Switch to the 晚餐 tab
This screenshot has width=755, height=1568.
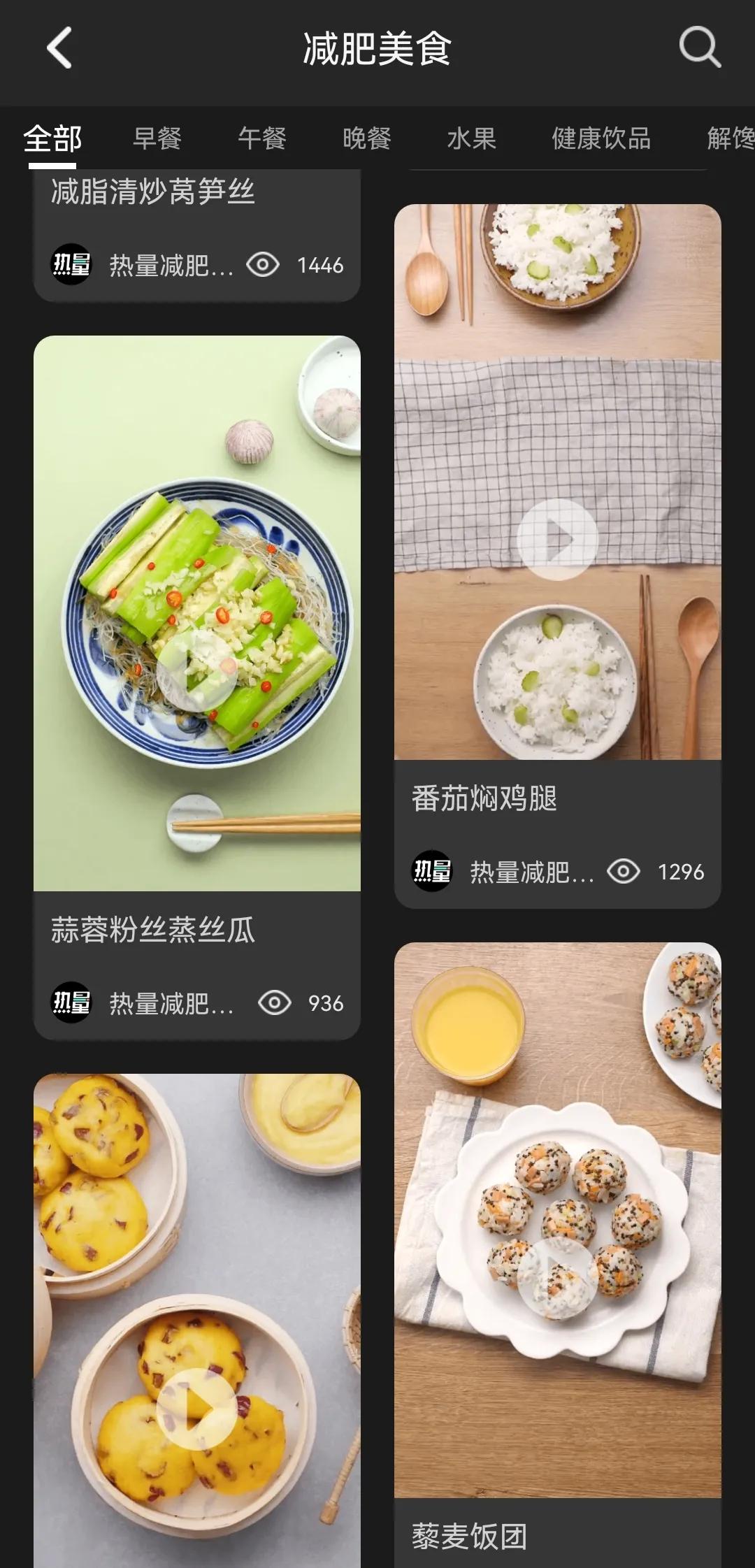(368, 139)
